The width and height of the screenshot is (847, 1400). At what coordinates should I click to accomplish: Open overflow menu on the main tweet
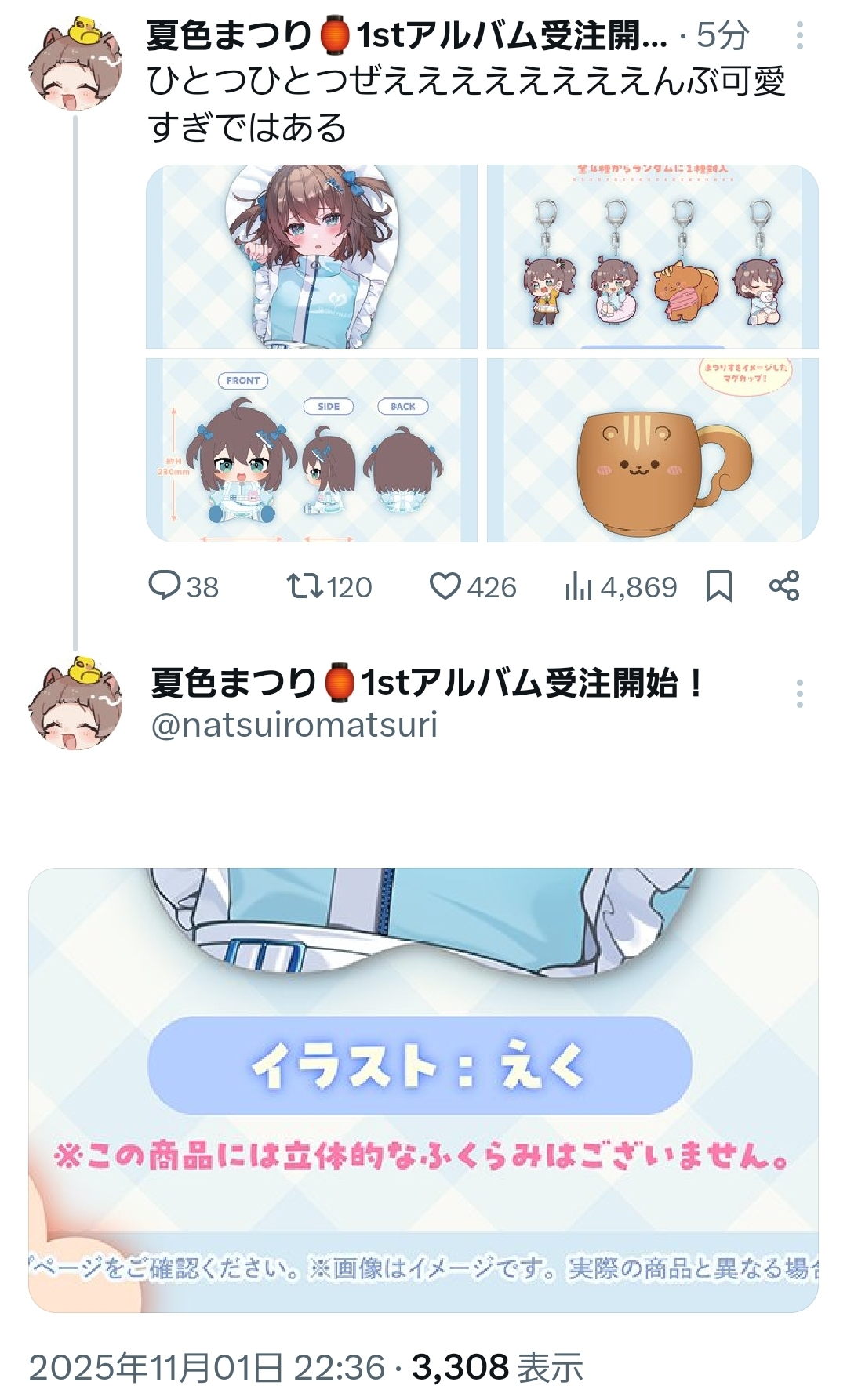(x=799, y=694)
